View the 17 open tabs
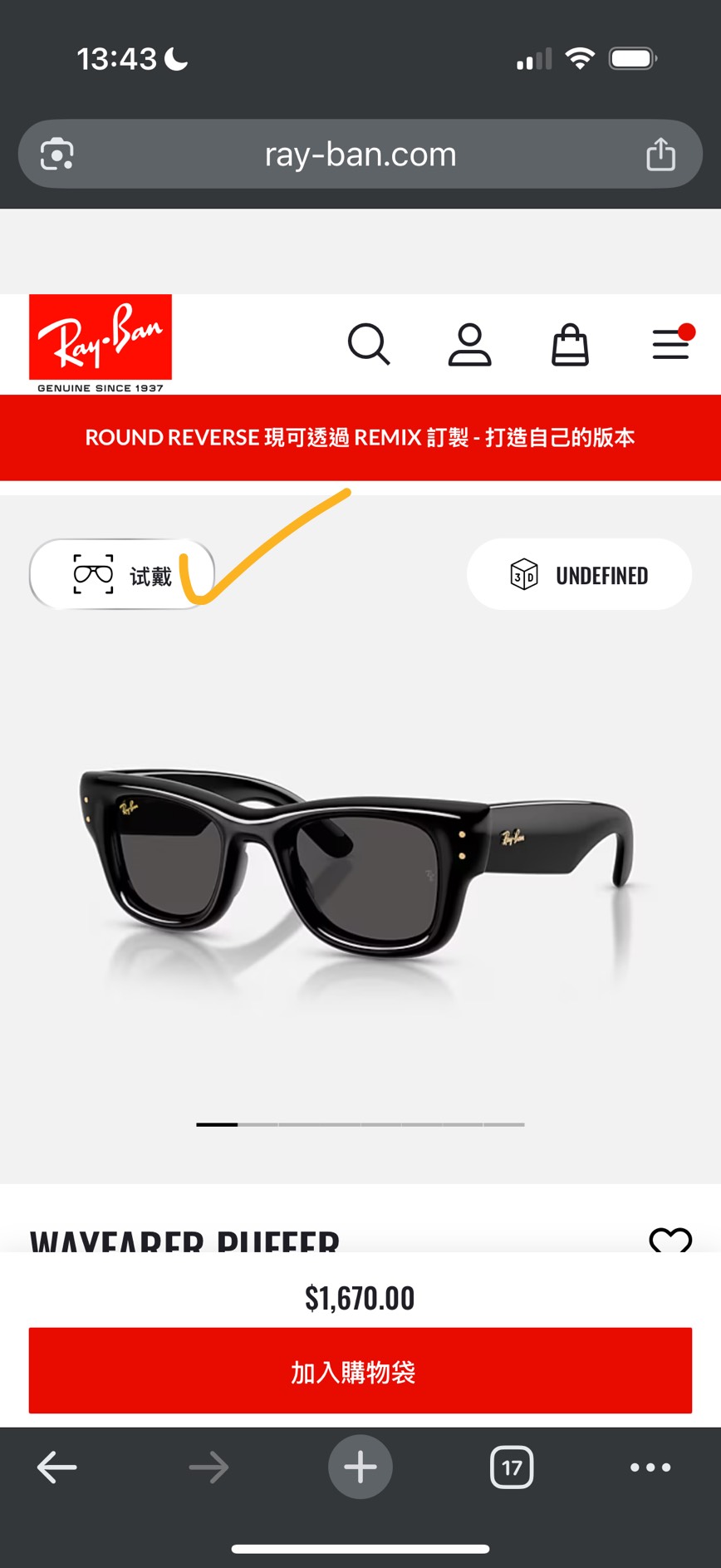Screen dimensions: 721x1568 512,1467
